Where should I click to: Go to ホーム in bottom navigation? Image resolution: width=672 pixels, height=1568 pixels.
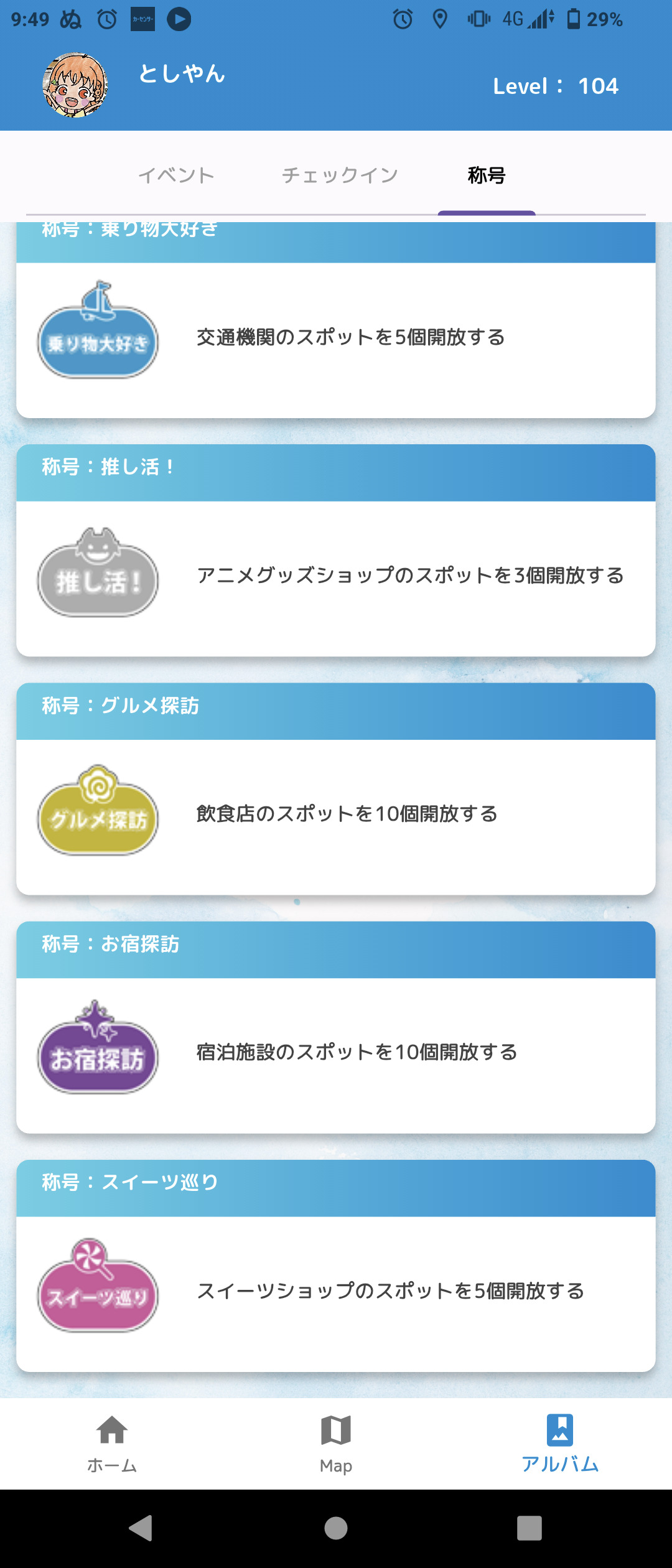point(112,1444)
